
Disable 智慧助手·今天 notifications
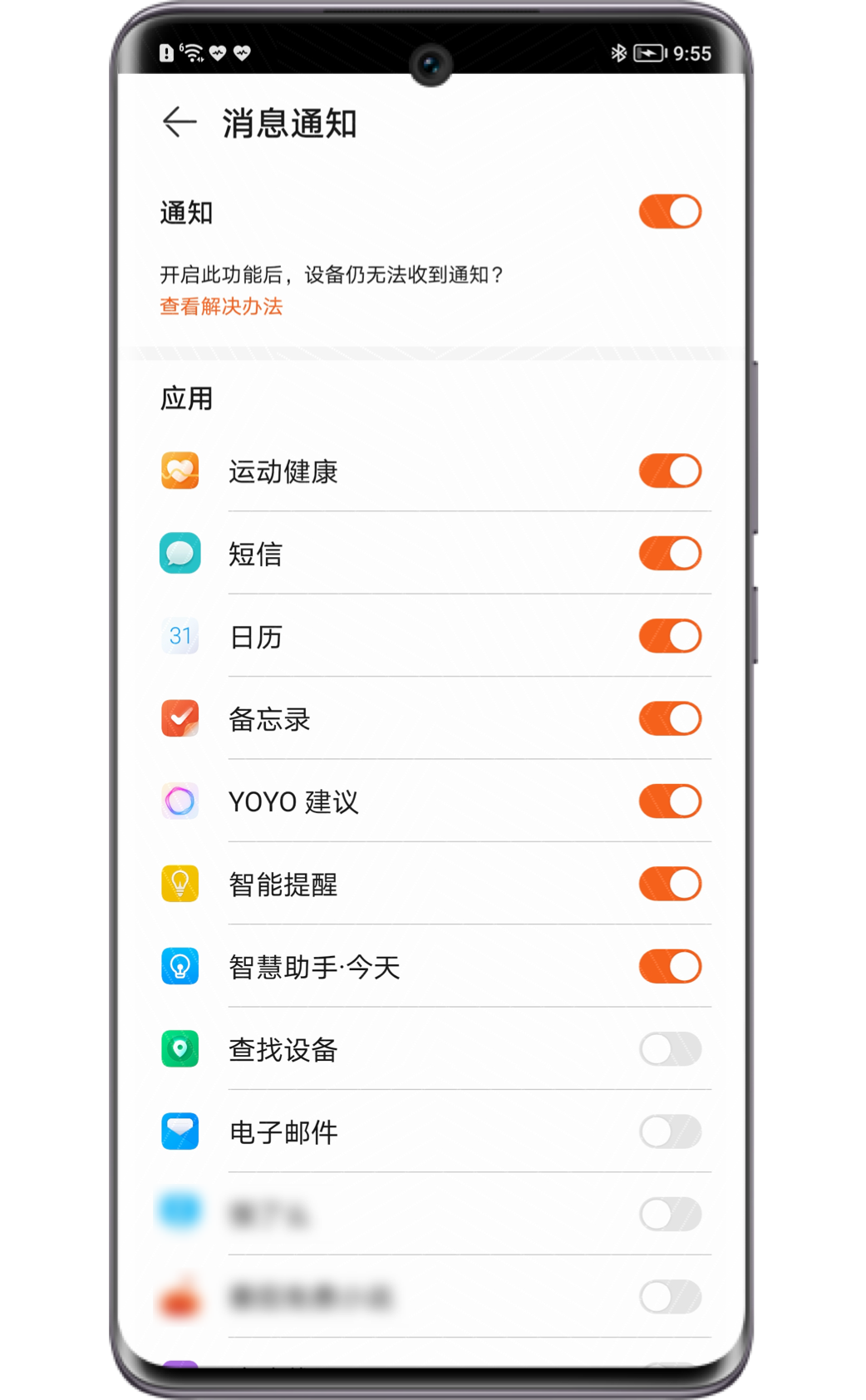[670, 967]
